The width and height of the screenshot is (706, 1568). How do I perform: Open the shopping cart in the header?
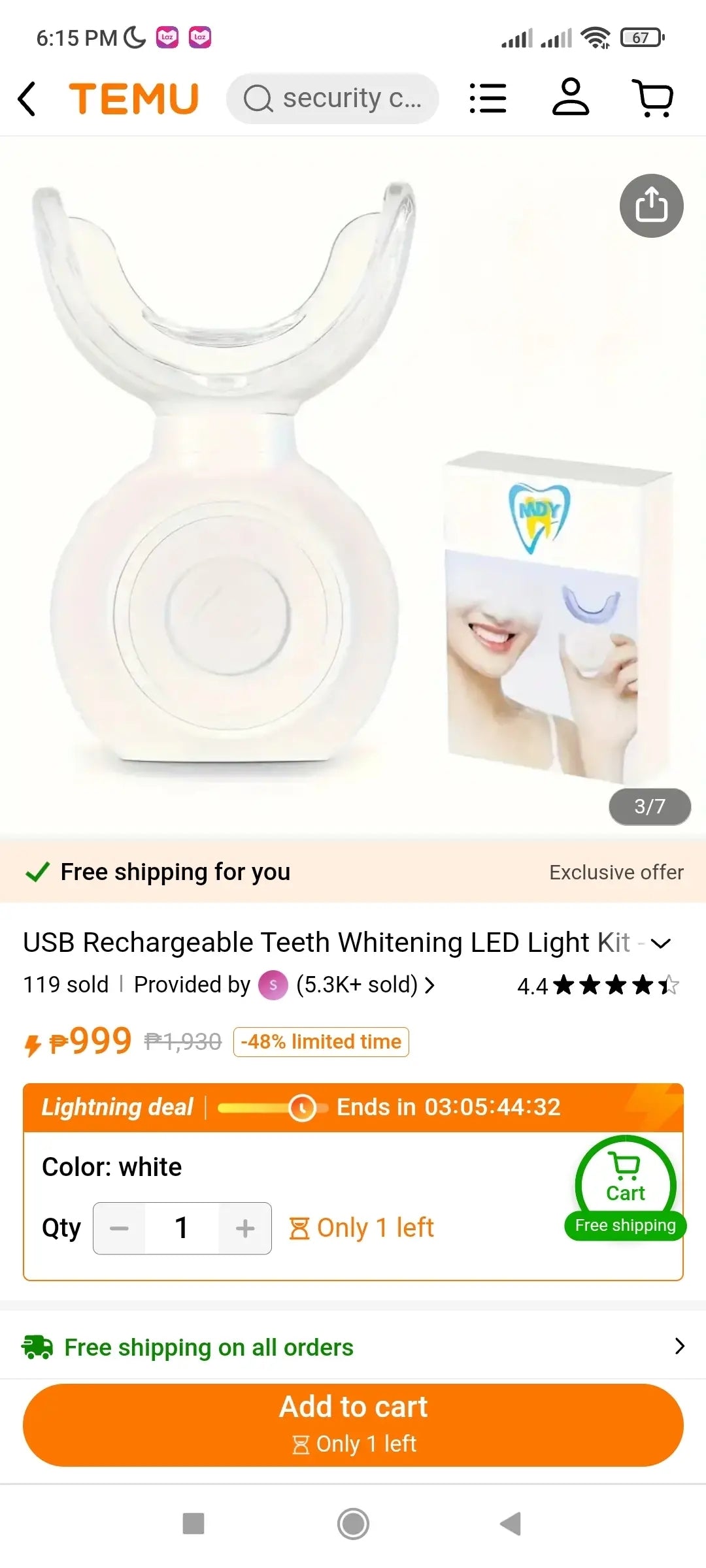coord(653,99)
